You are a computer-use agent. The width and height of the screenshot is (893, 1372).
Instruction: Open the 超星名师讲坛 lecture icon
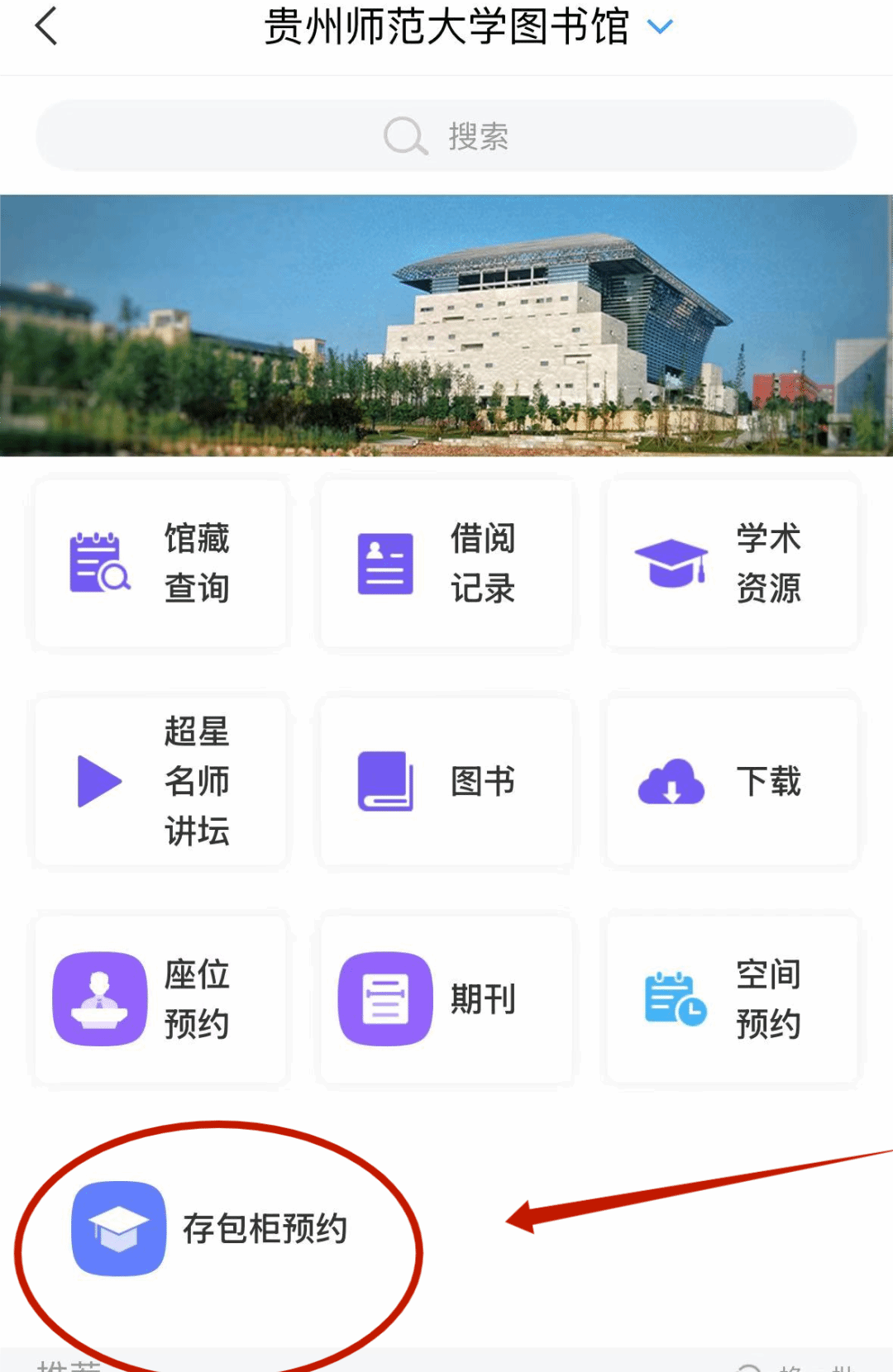coord(159,781)
